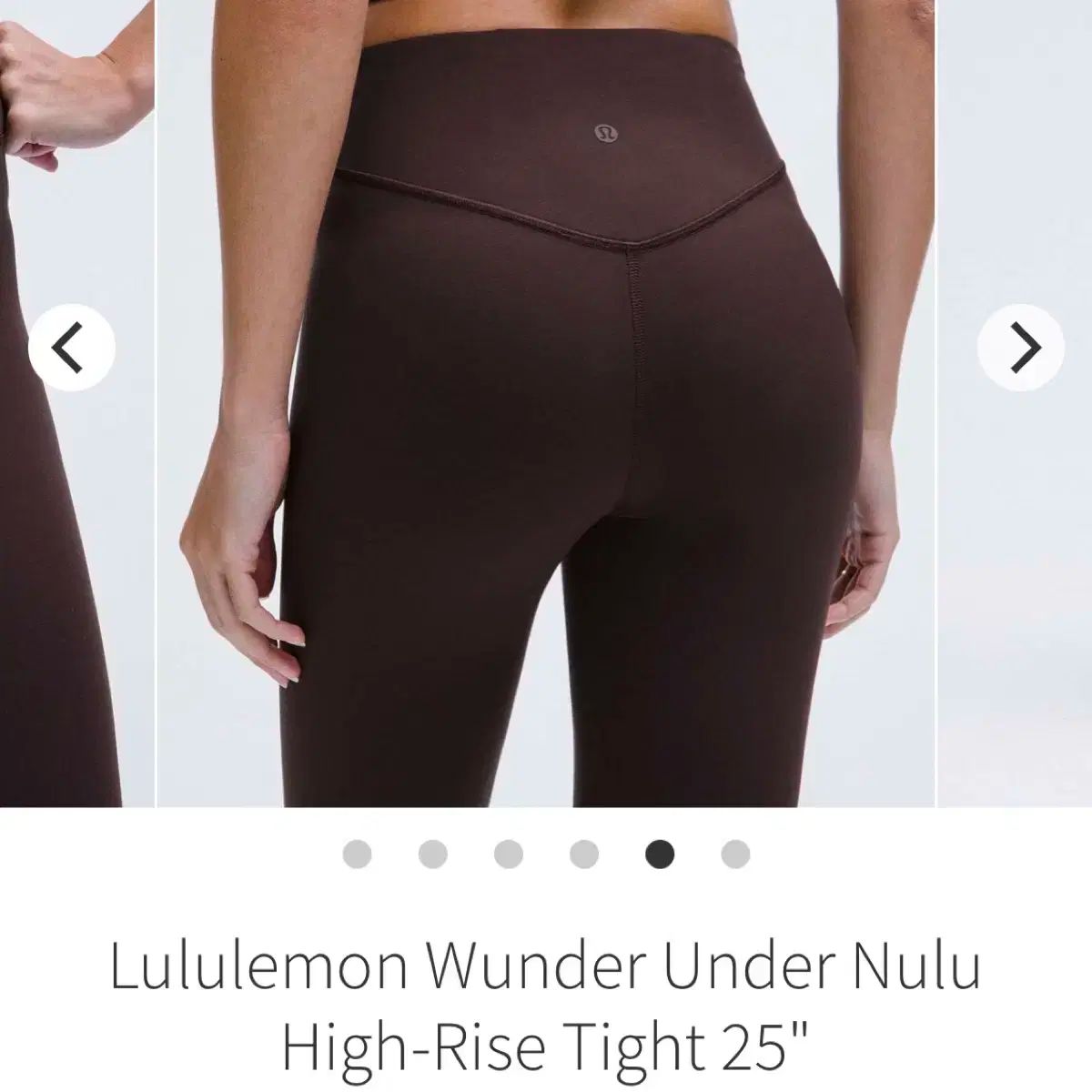Tap the last carousel page dot

(x=735, y=854)
